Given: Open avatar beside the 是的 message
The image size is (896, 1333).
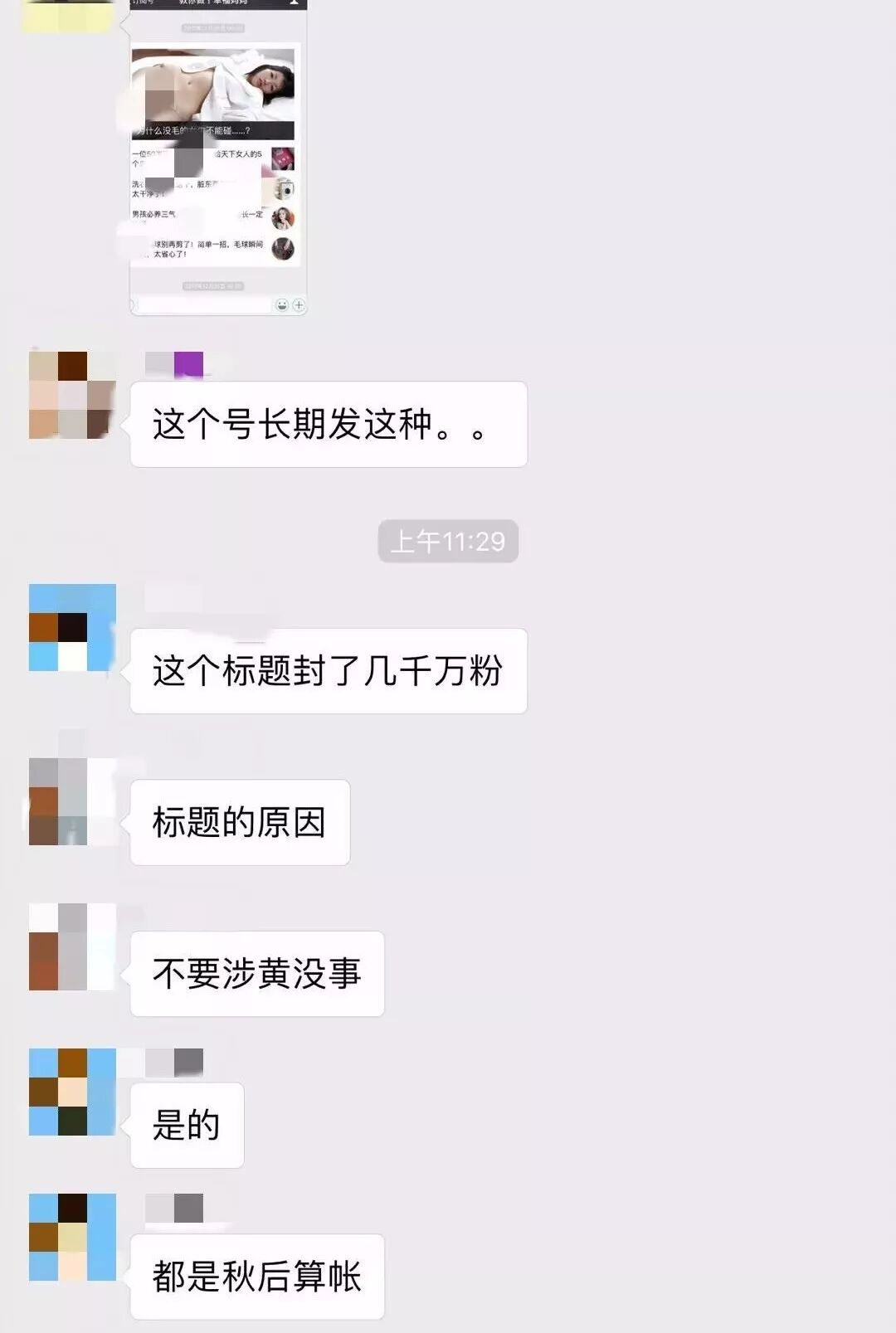Looking at the screenshot, I should click(72, 1092).
